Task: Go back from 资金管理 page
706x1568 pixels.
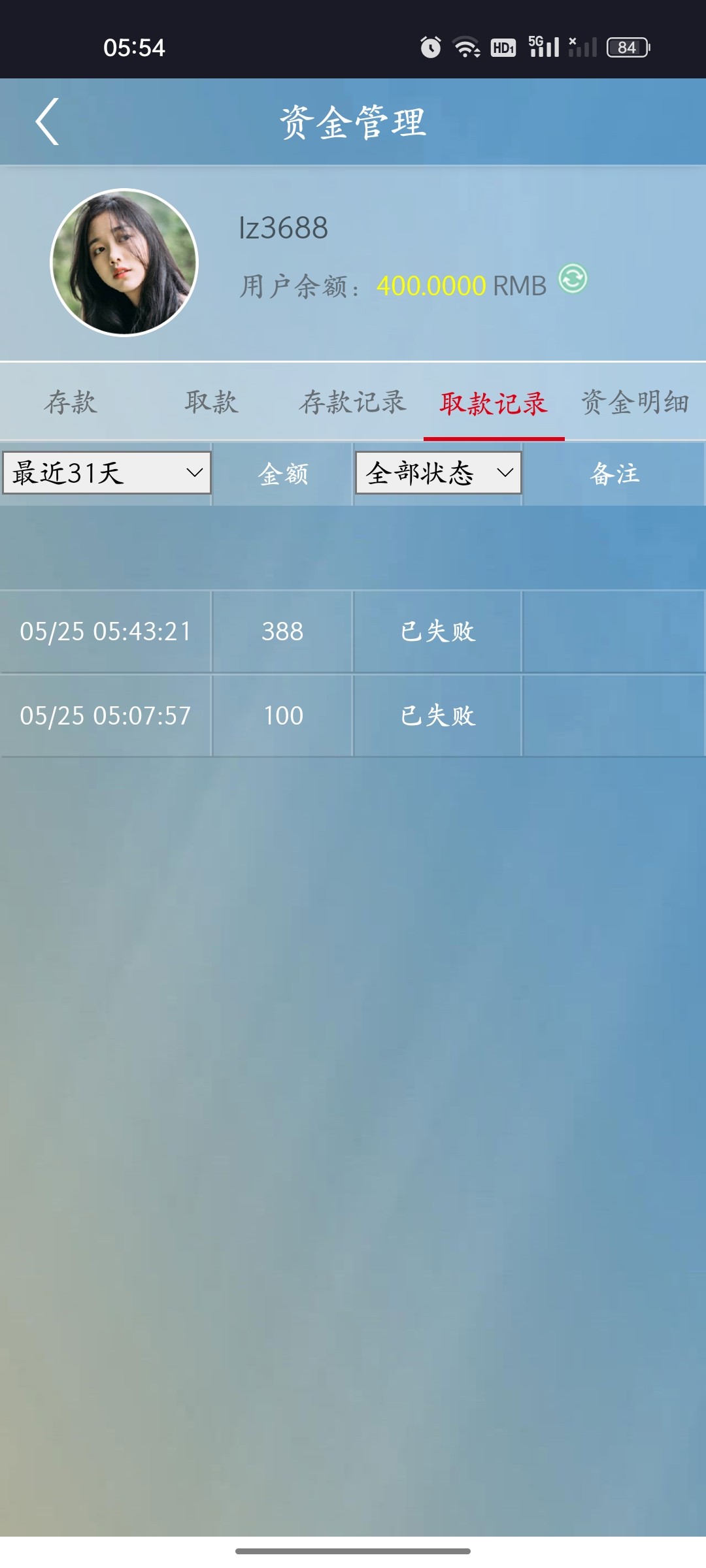Action: coord(47,122)
